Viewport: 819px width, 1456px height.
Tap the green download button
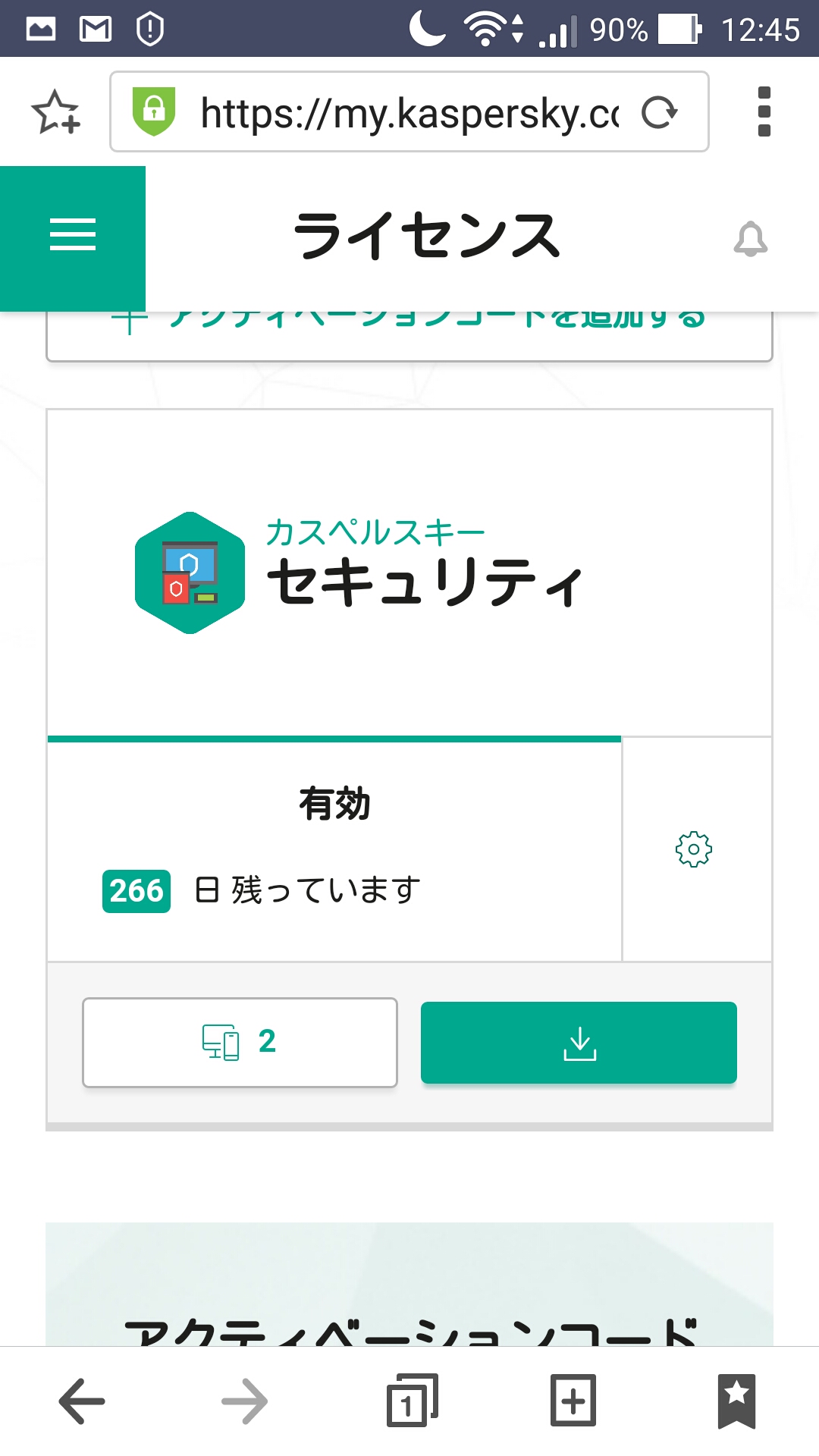click(x=579, y=1043)
